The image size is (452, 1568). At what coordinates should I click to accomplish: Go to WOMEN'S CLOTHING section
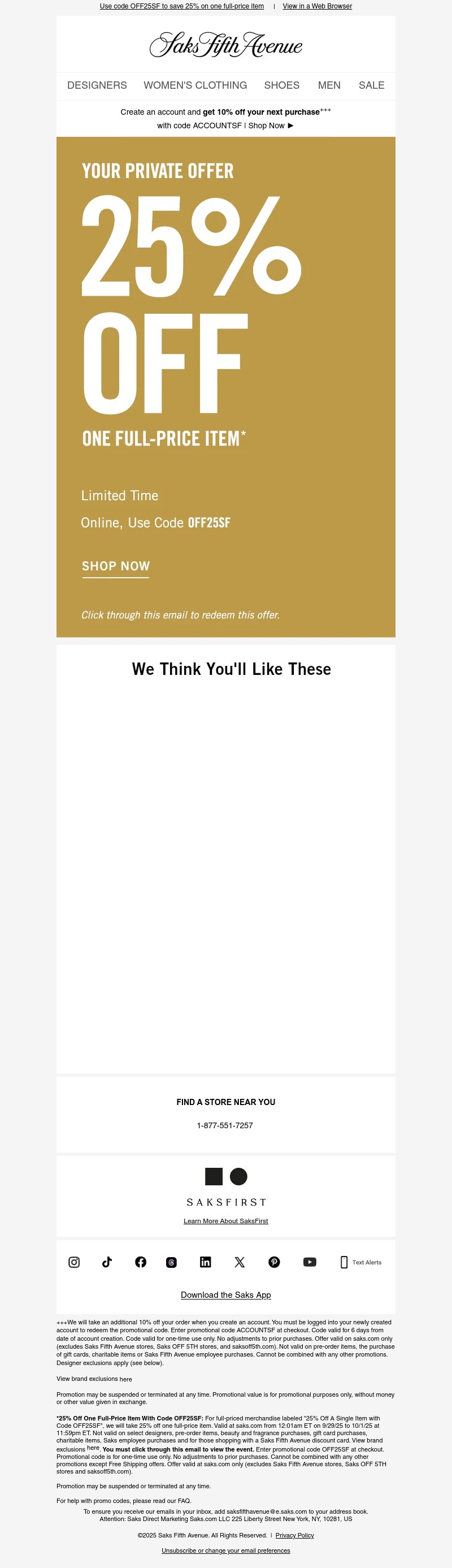(195, 85)
